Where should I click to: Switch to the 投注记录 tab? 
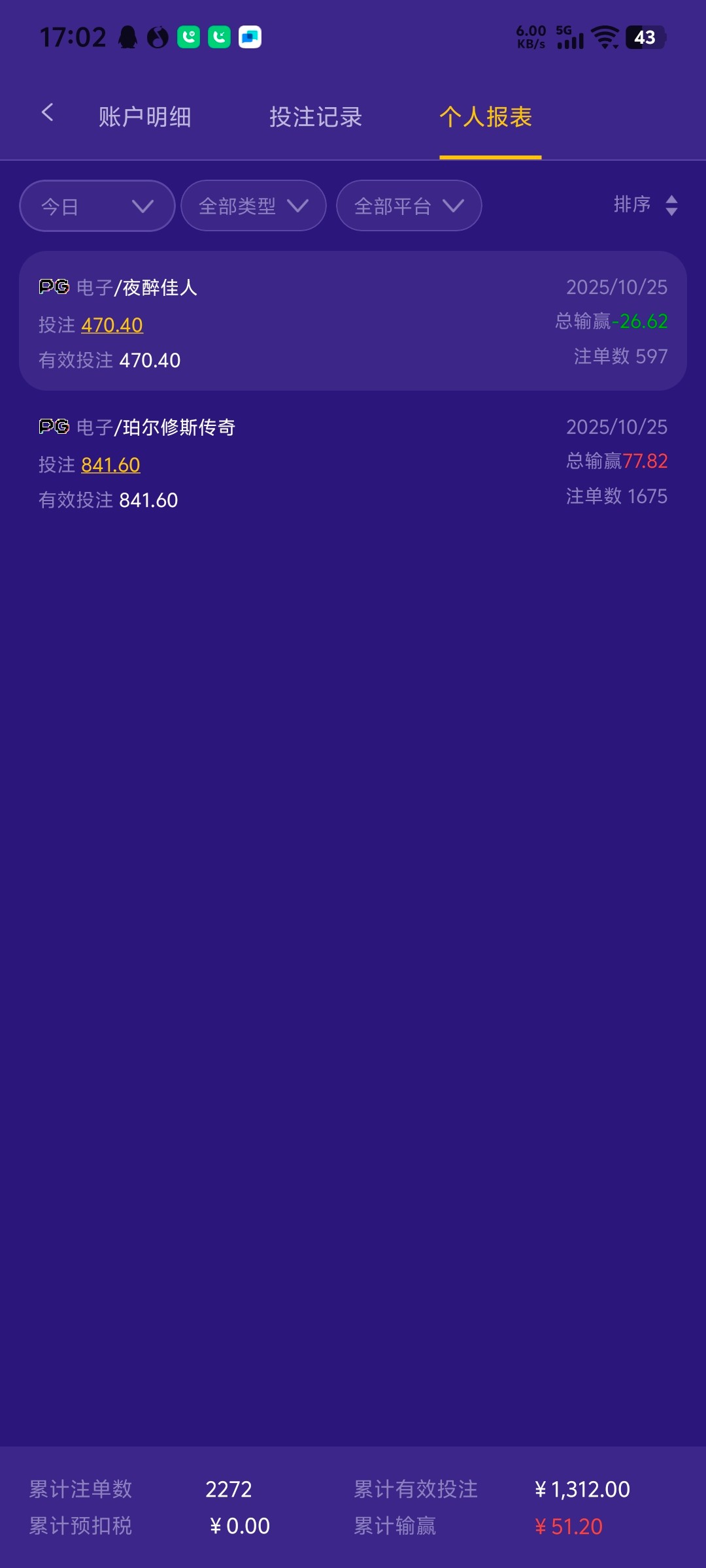(316, 116)
